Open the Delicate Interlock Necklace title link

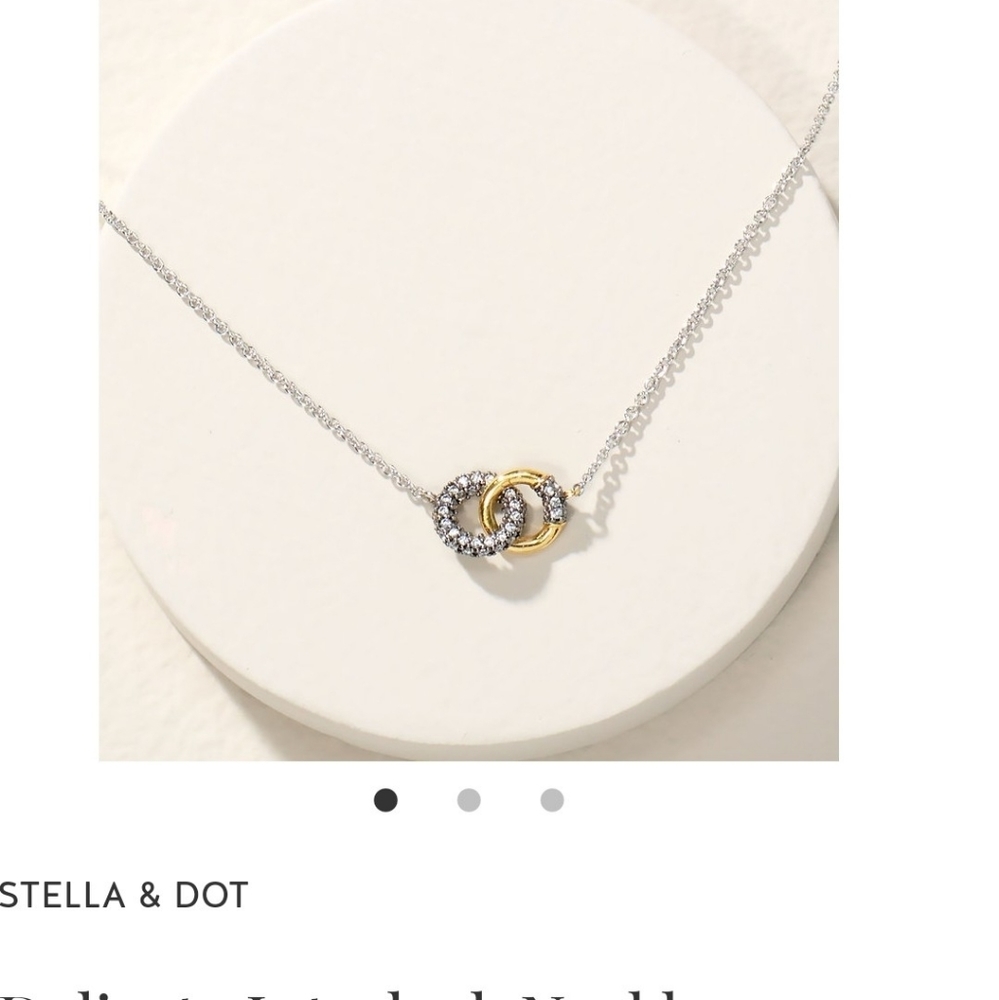pyautogui.click(x=300, y=990)
